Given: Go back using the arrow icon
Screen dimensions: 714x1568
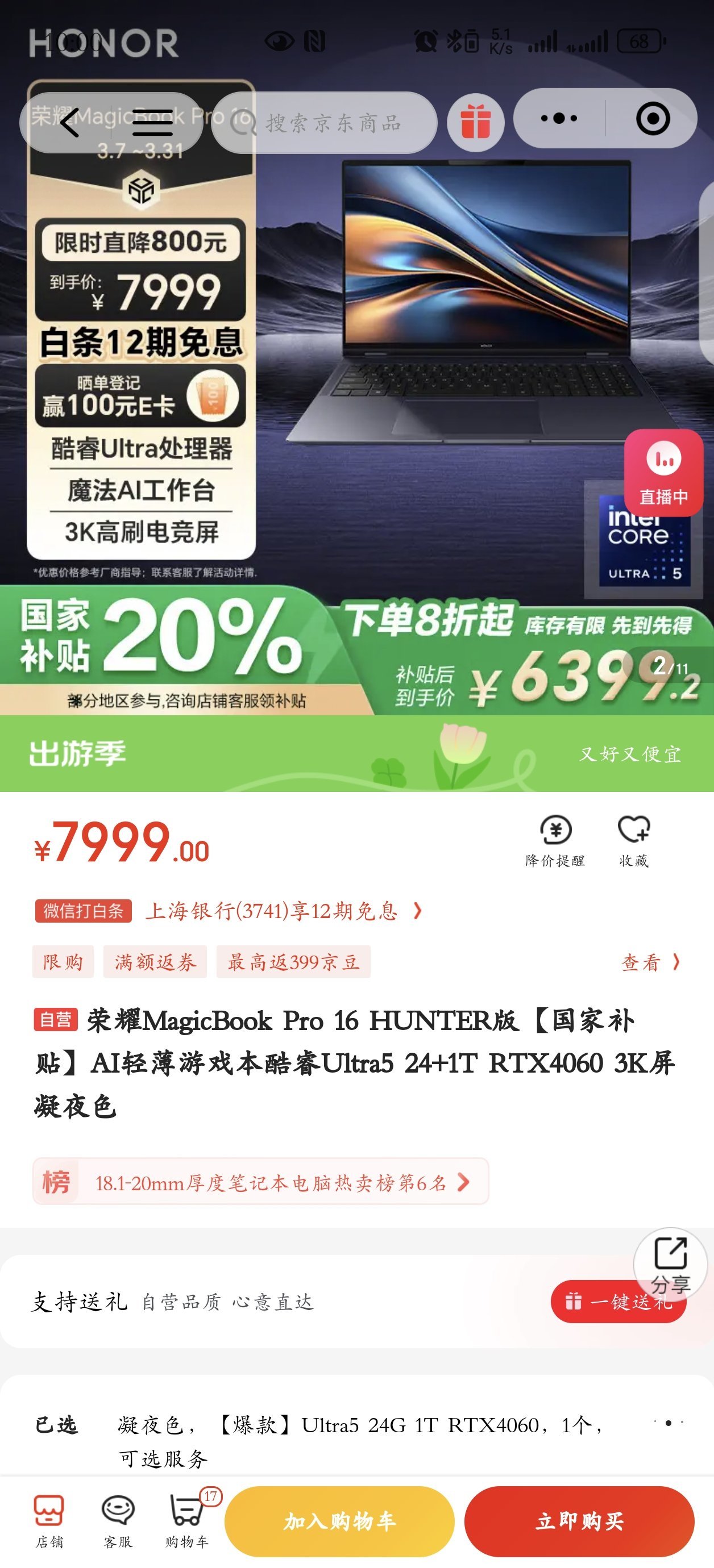Looking at the screenshot, I should coord(70,123).
